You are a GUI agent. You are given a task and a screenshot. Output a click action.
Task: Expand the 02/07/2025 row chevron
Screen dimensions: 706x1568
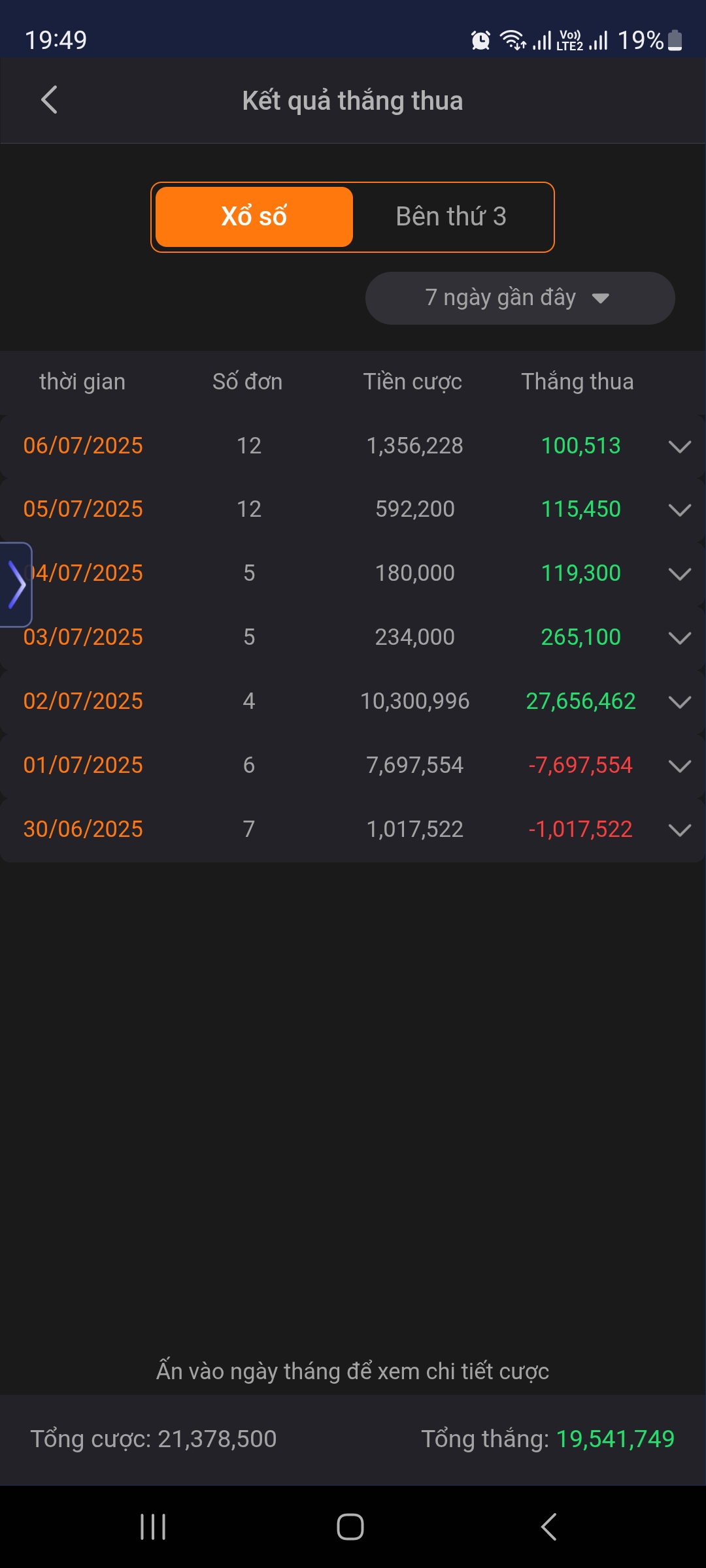coord(680,702)
